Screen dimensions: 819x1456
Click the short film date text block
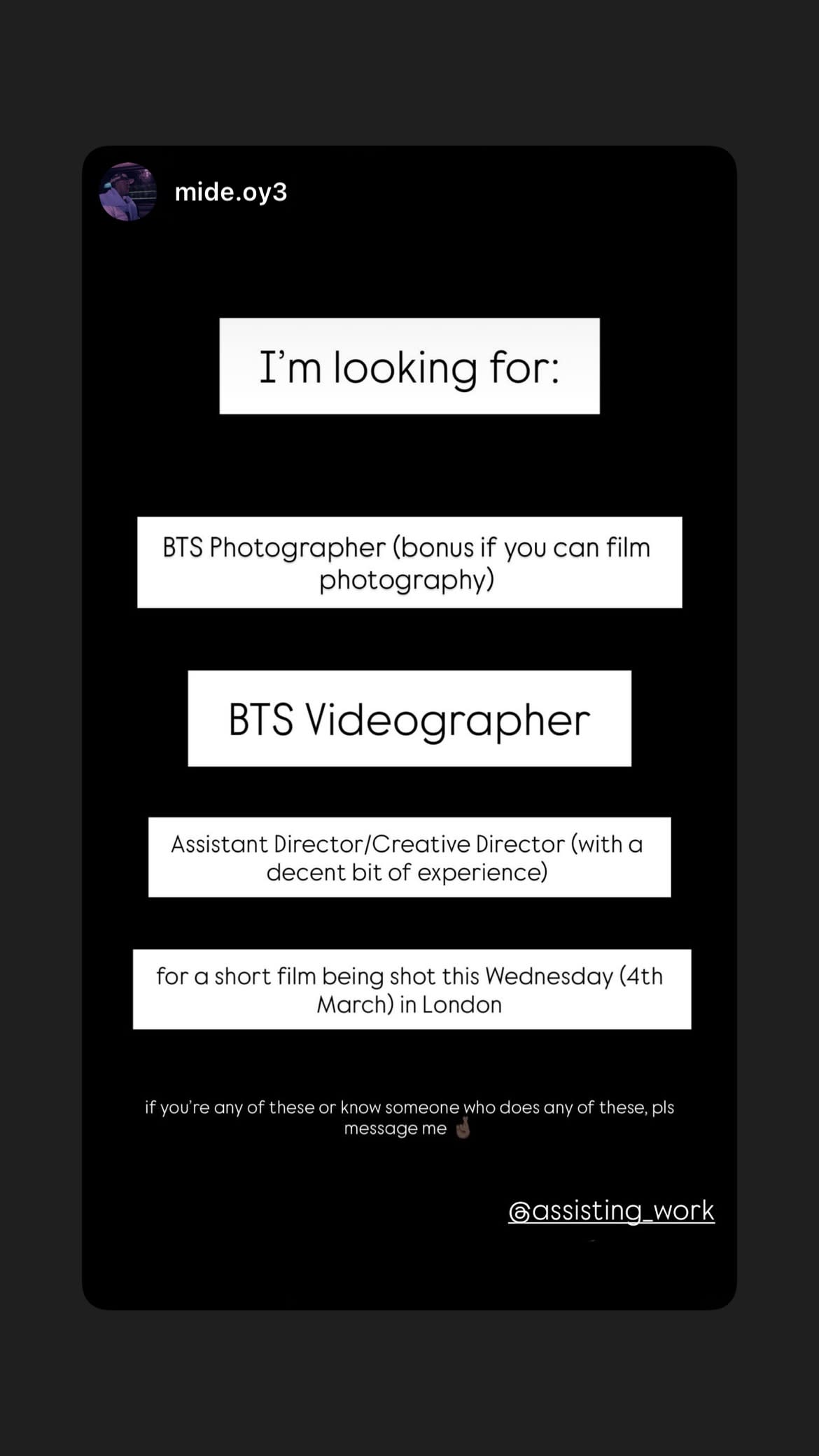point(409,989)
